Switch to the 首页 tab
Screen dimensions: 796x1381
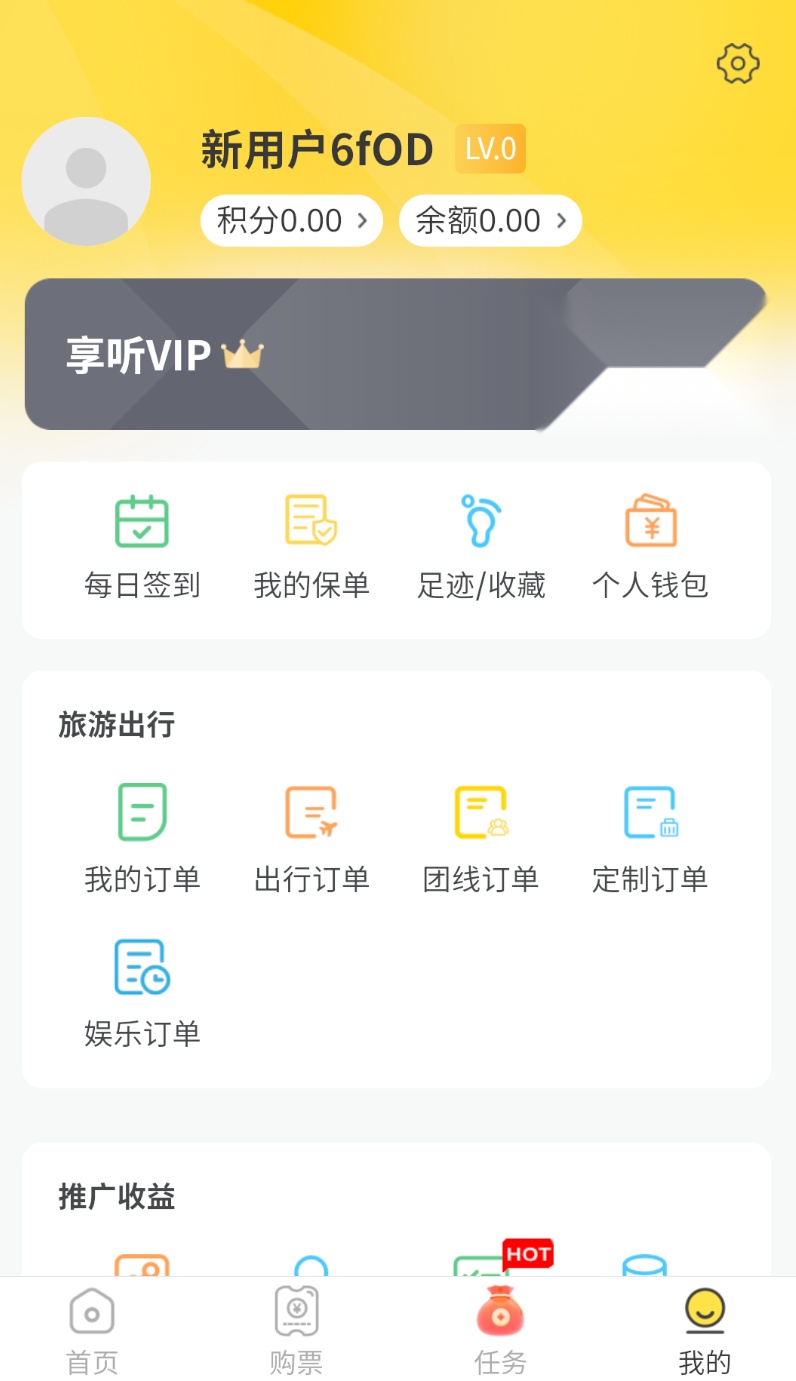pos(92,1331)
